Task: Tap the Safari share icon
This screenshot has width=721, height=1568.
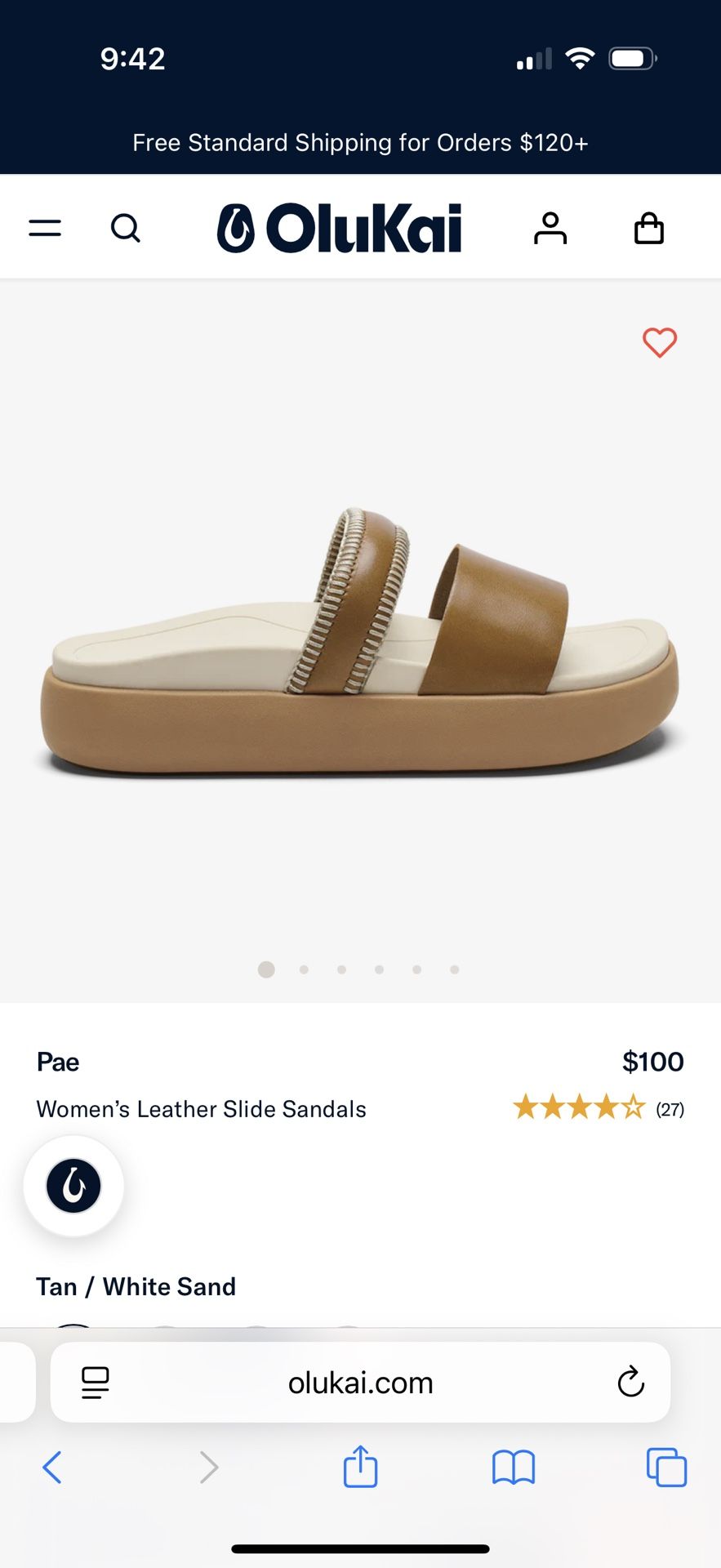Action: tap(360, 1467)
